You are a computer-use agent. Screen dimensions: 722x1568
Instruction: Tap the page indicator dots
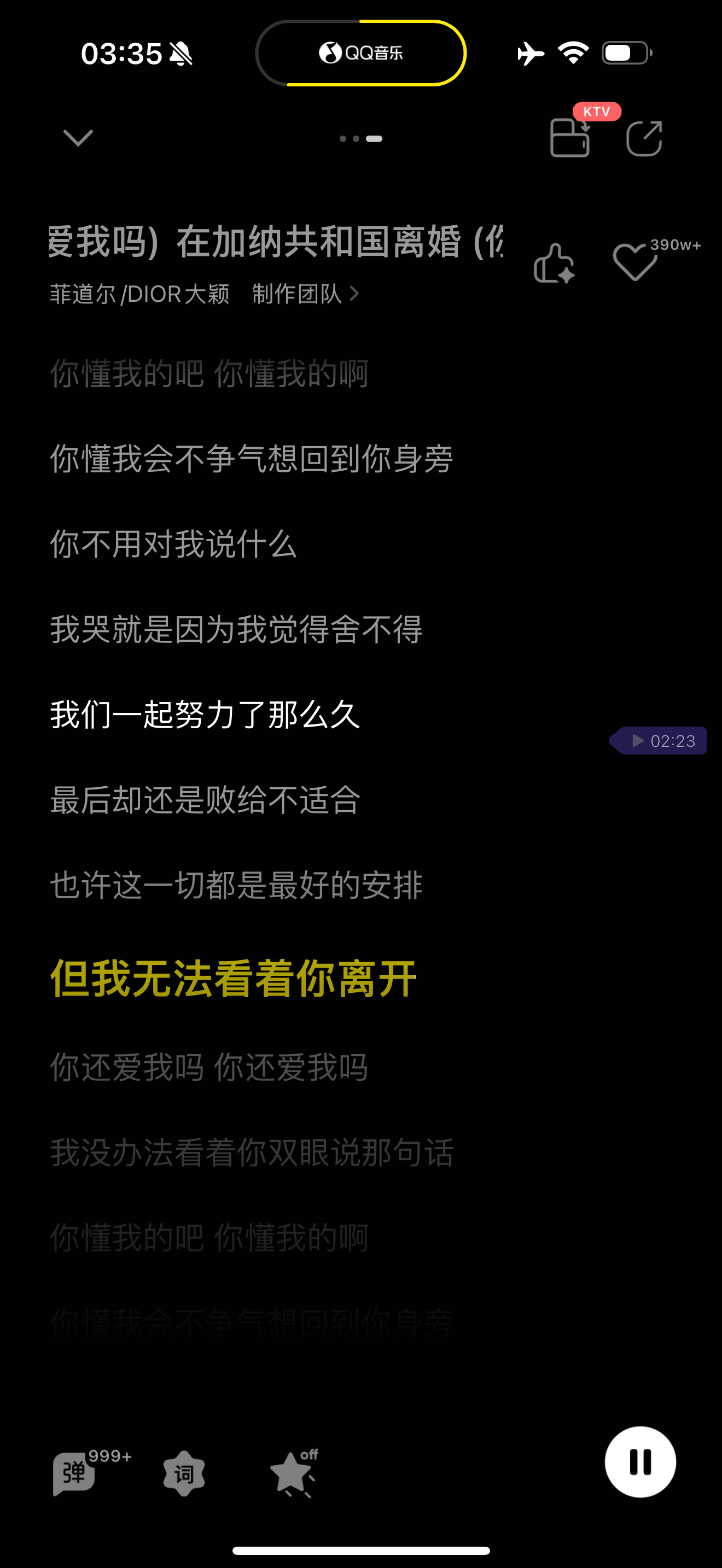(x=361, y=139)
